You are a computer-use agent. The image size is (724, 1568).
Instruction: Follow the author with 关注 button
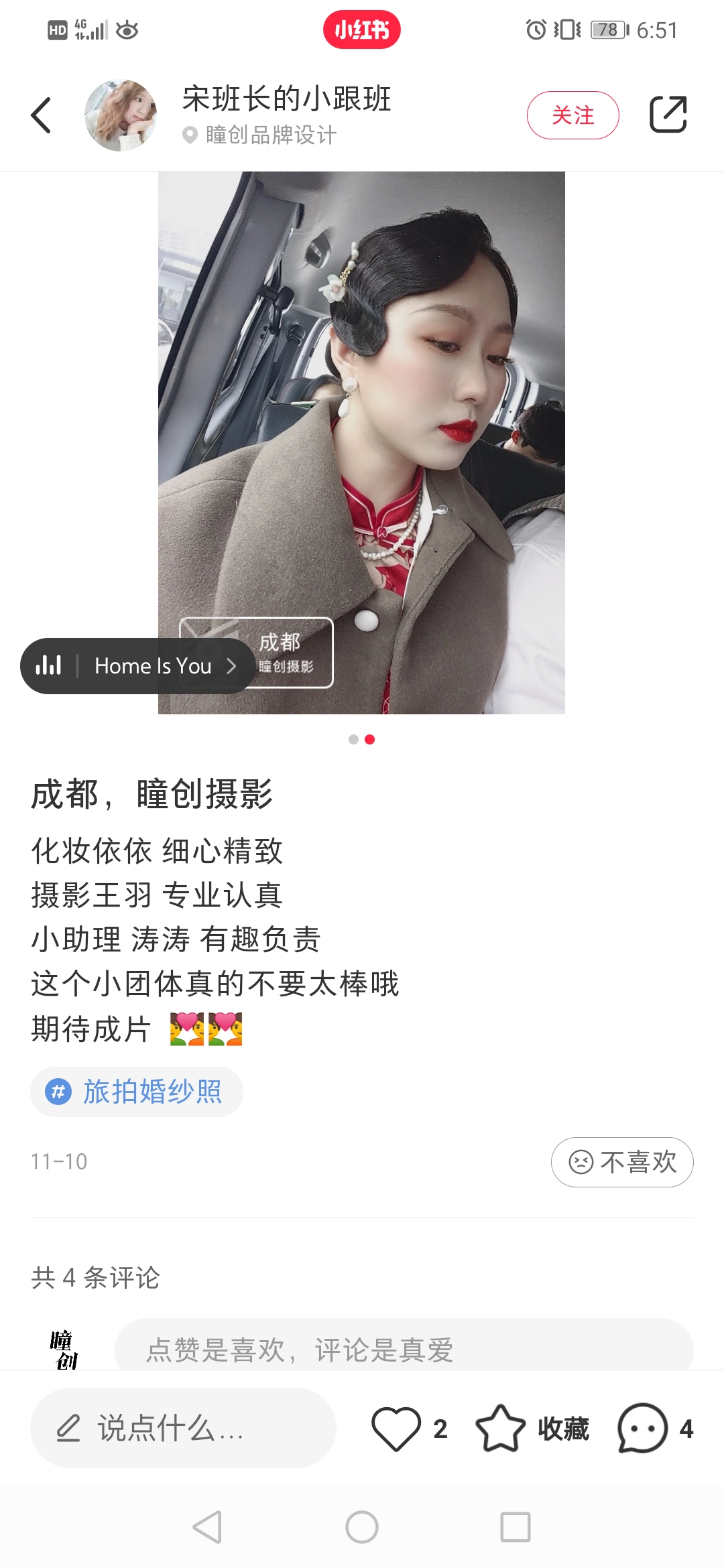click(x=572, y=115)
